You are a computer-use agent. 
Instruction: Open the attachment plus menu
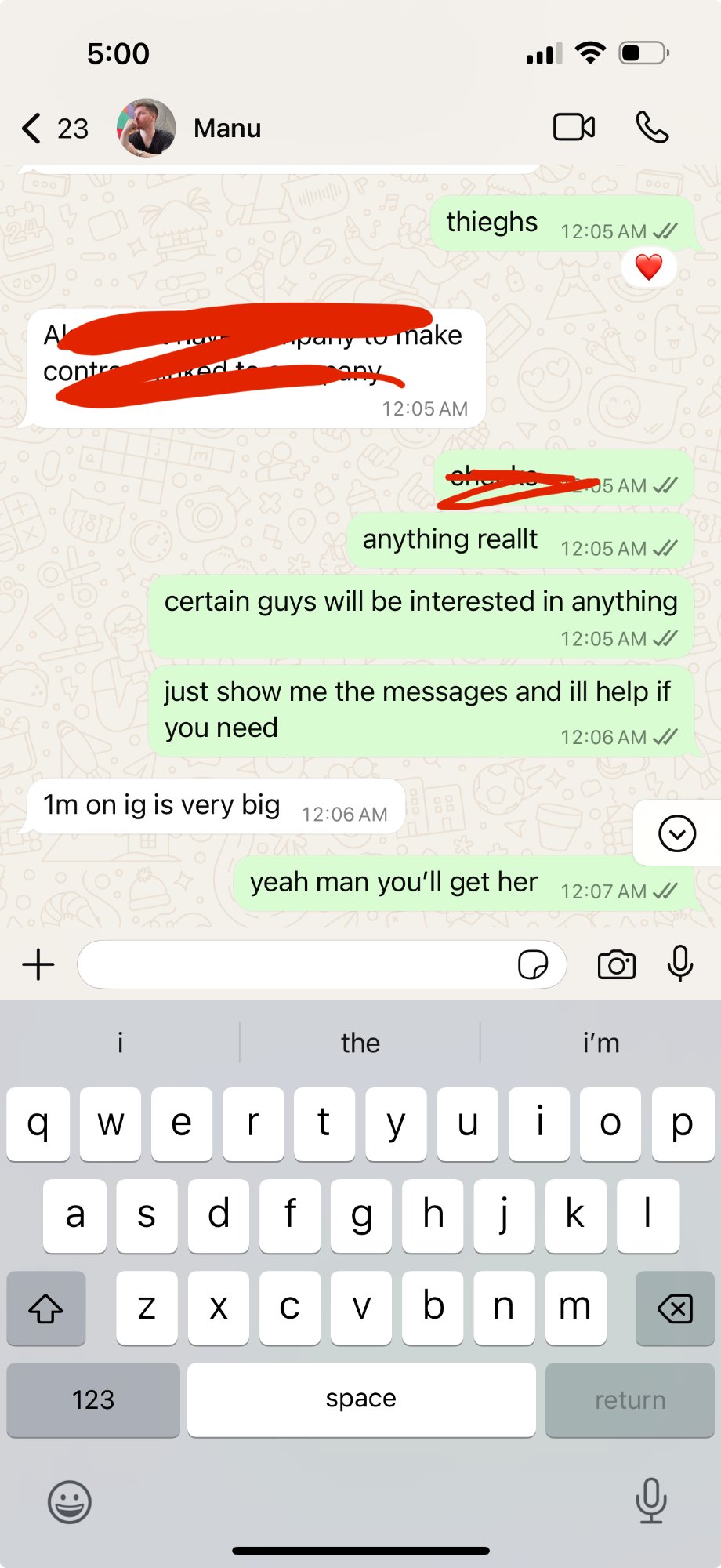point(38,964)
